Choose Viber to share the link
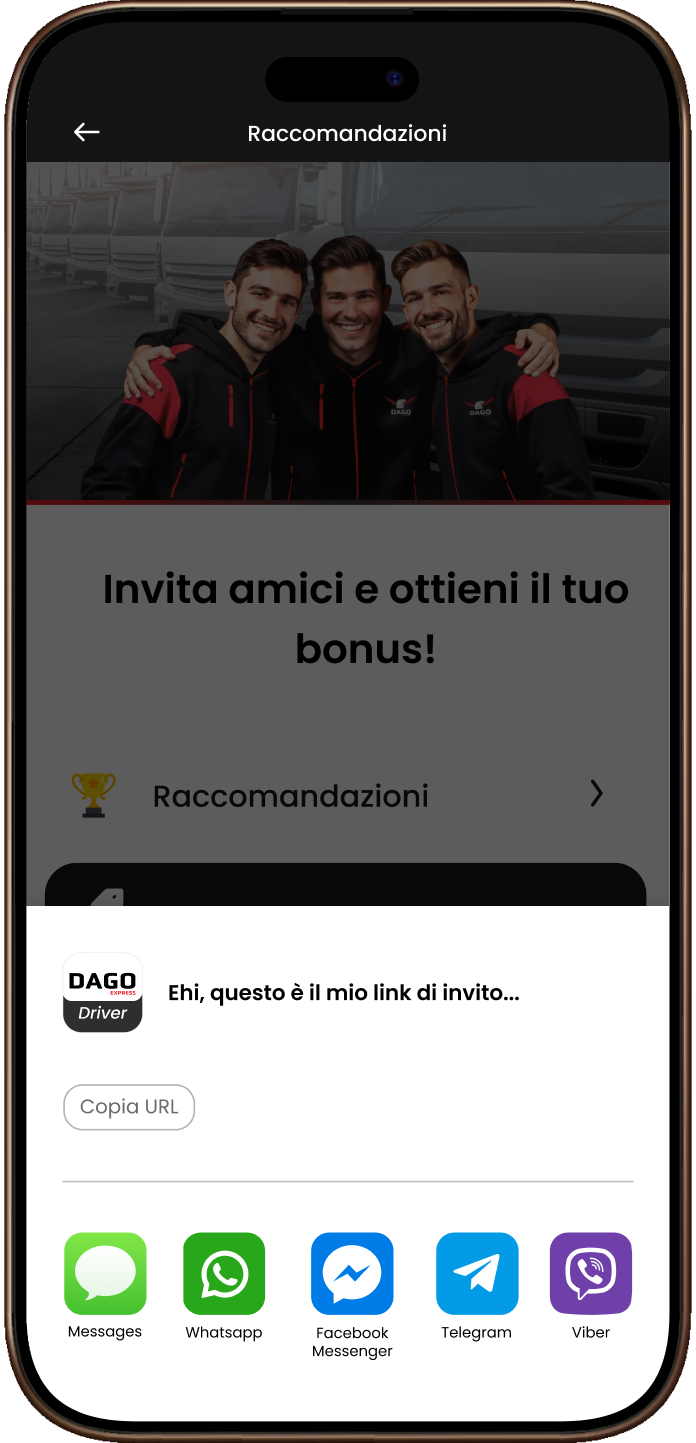This screenshot has width=696, height=1443. pyautogui.click(x=591, y=1273)
